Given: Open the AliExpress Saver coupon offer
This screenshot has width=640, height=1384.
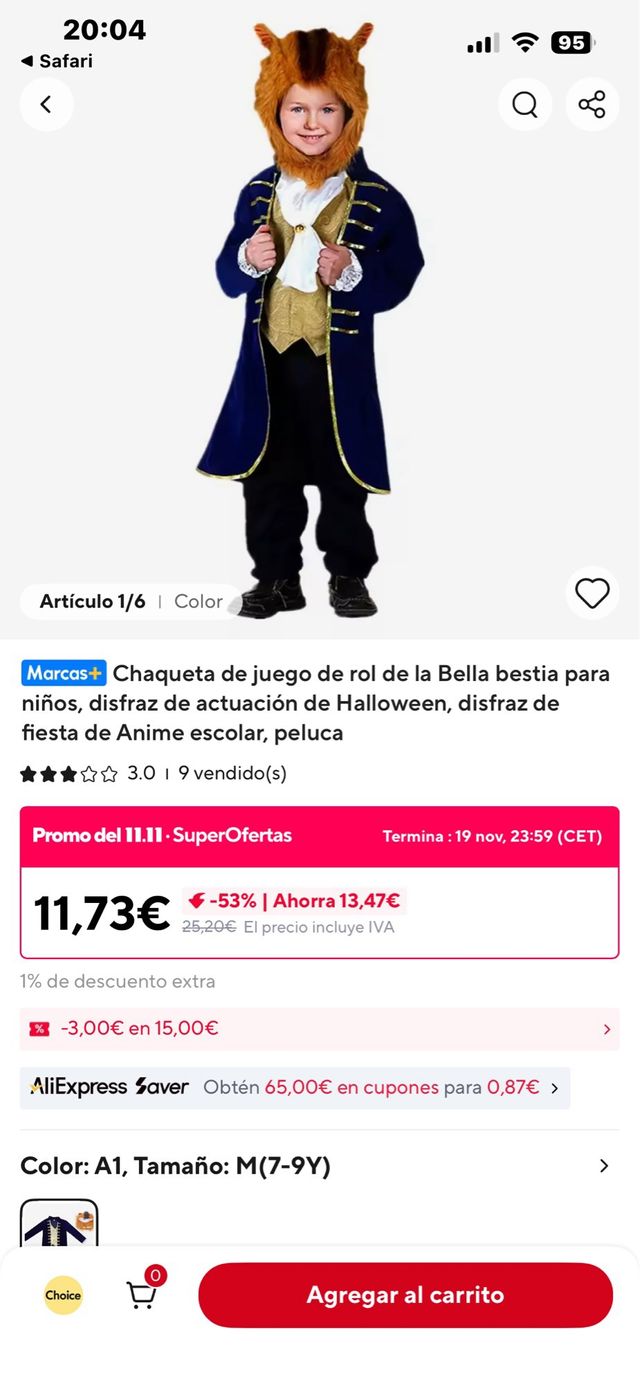Looking at the screenshot, I should [x=294, y=1088].
